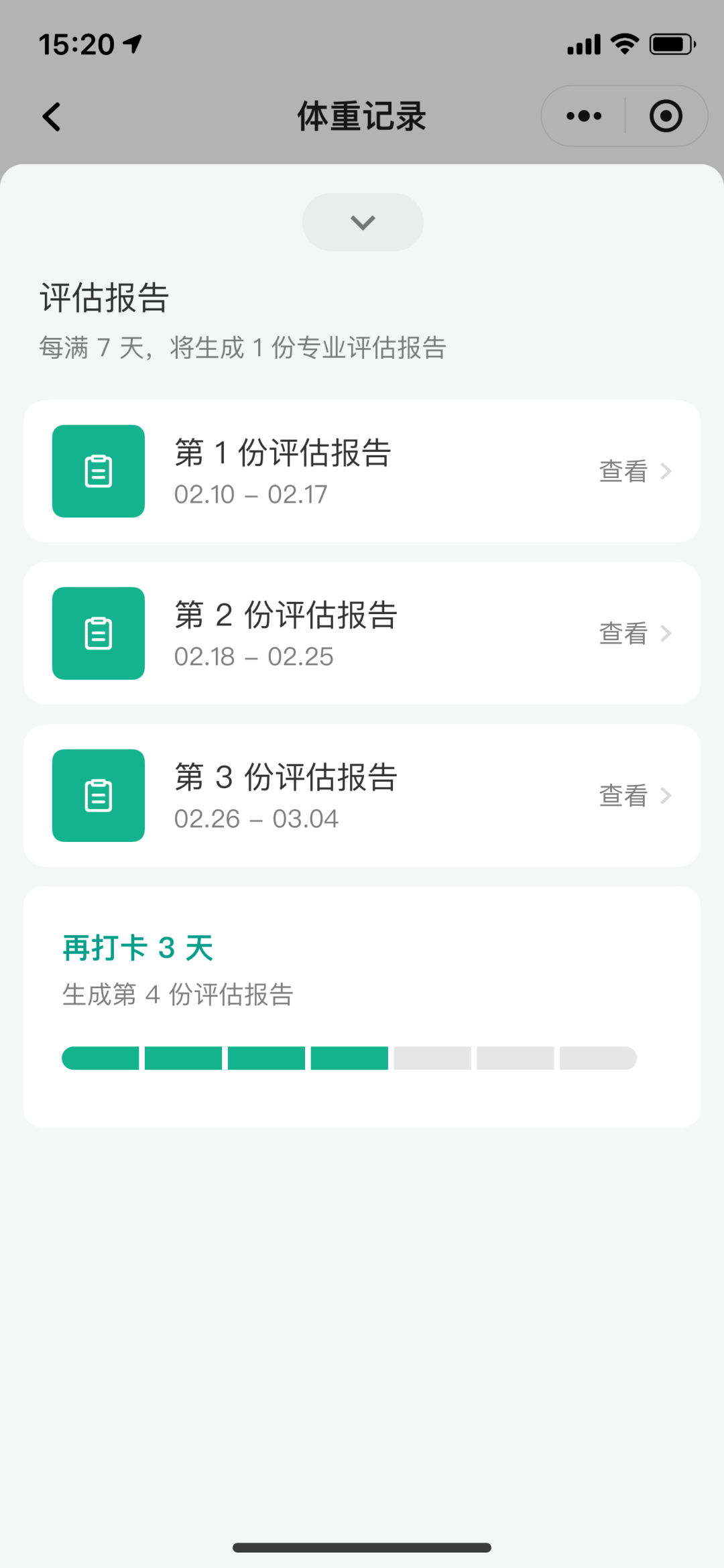Collapse the 评估报告 panel with down chevron
The image size is (724, 1568).
point(363,222)
